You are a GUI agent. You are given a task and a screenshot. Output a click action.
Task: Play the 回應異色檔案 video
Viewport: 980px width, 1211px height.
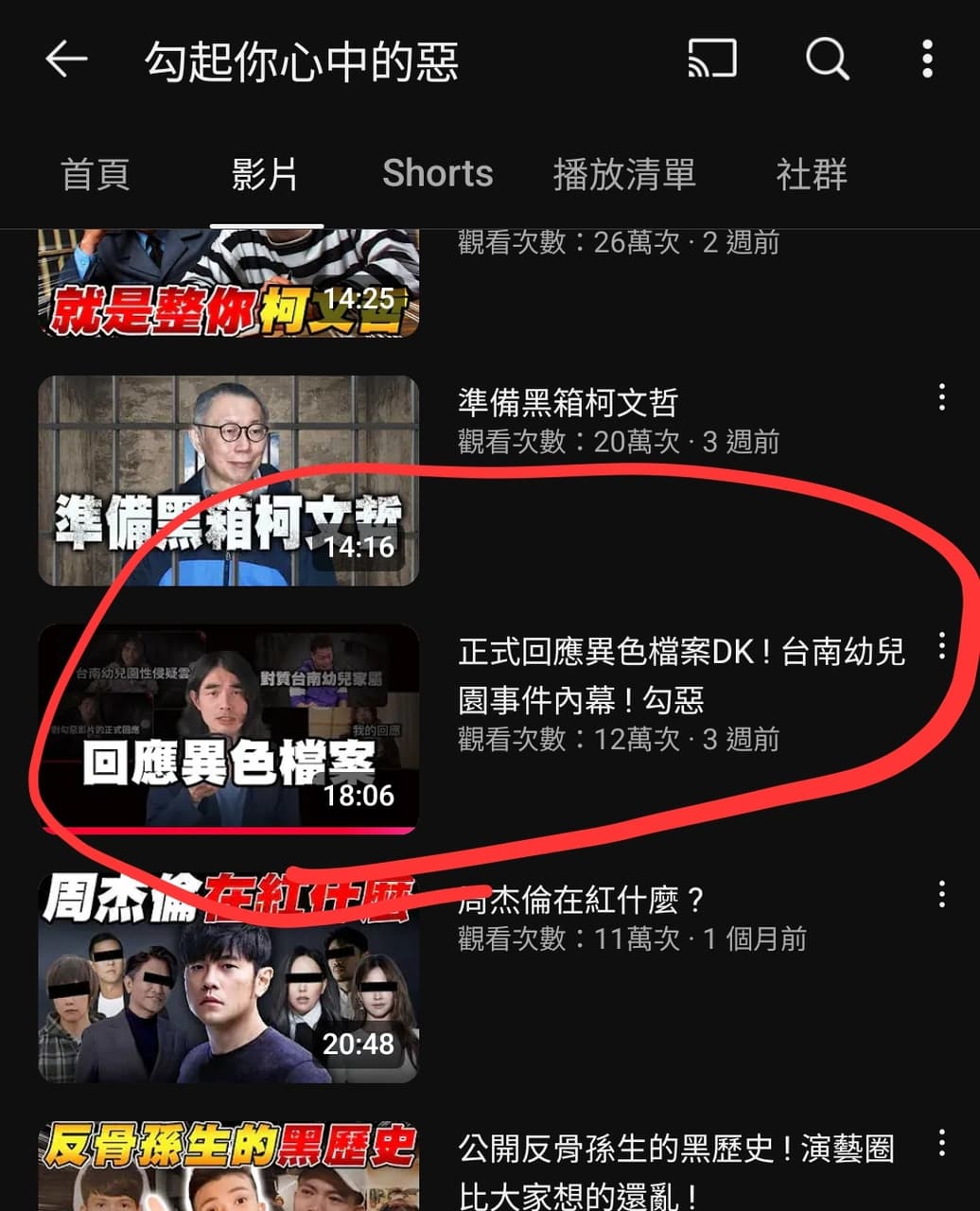pyautogui.click(x=228, y=728)
